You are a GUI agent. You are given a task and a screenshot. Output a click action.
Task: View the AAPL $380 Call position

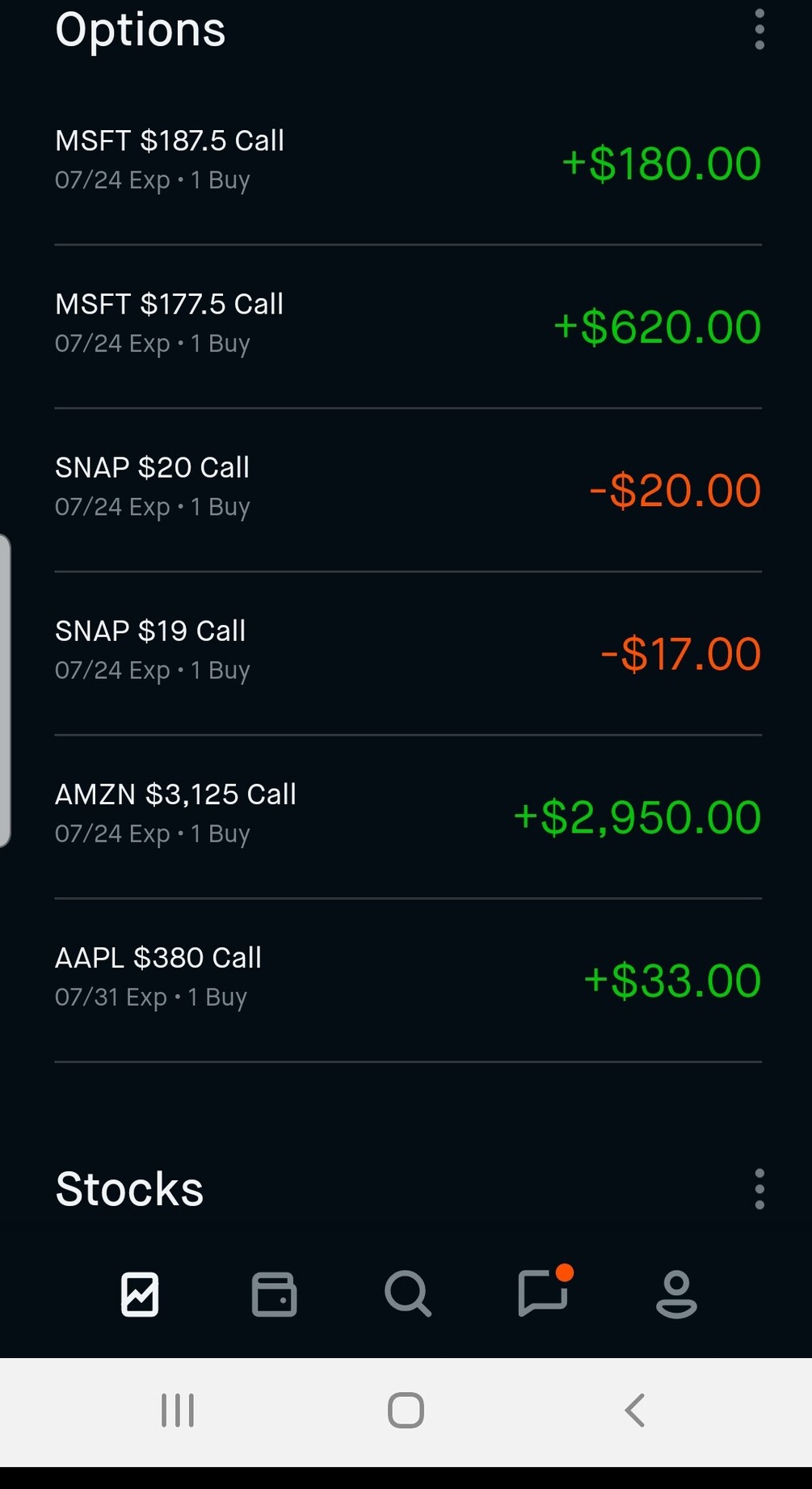coord(407,978)
